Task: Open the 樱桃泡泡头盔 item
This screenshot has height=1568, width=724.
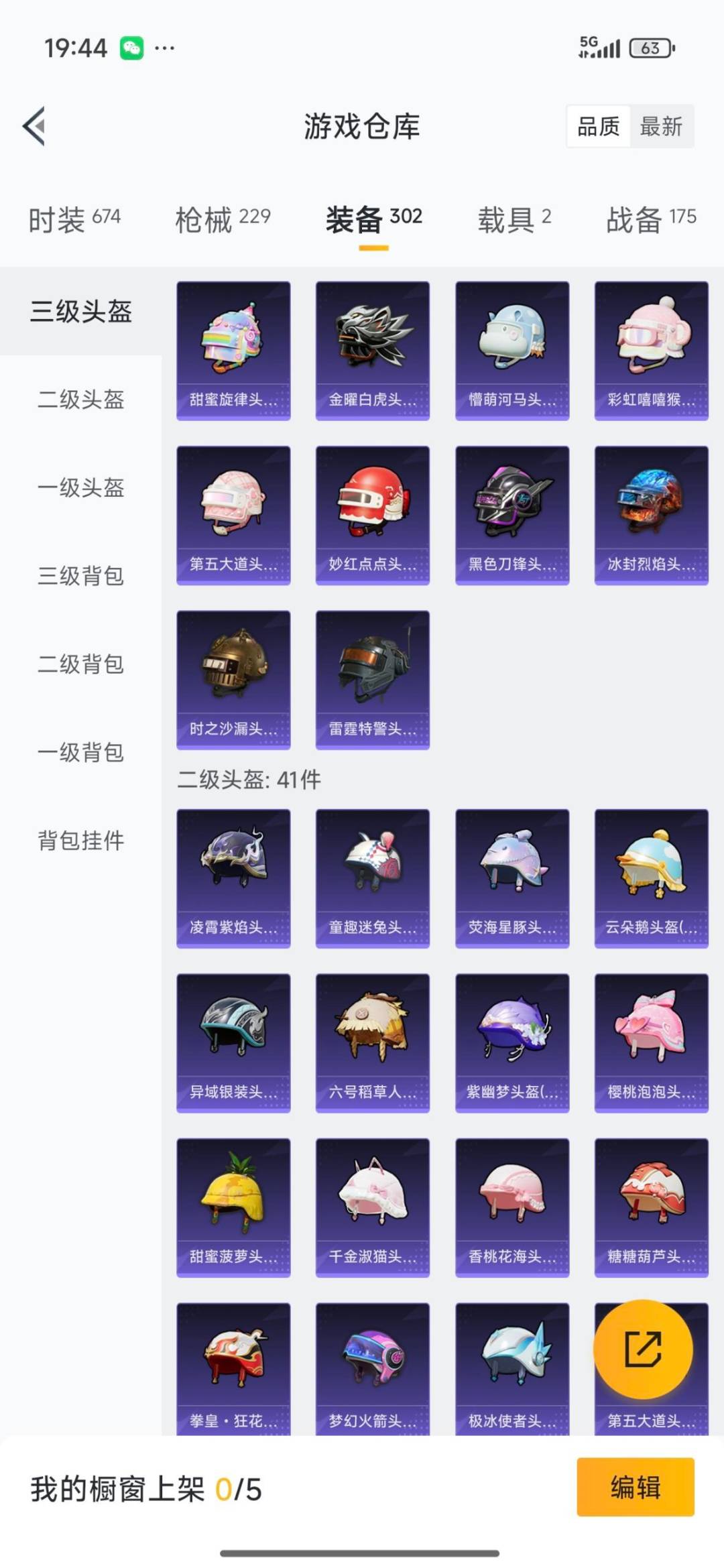Action: pyautogui.click(x=651, y=1039)
